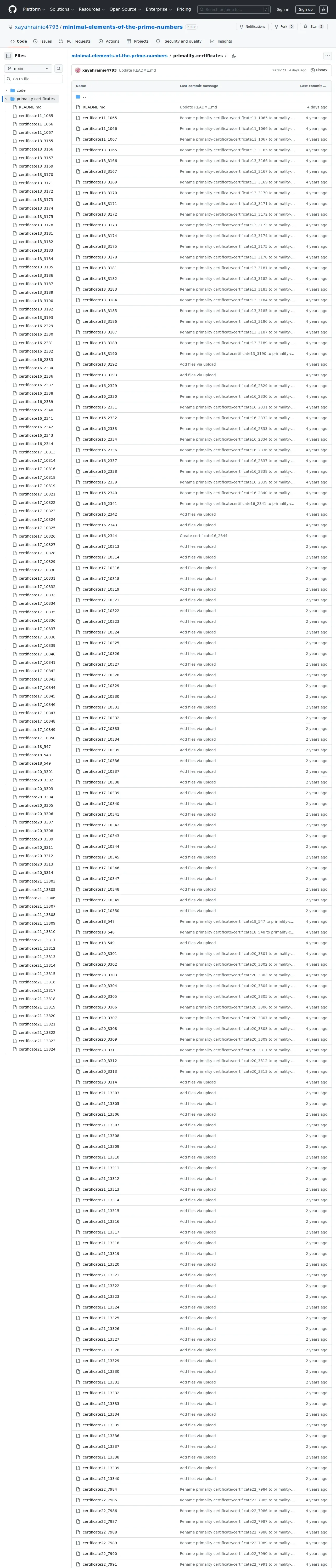Focus the Go to file field
336x1568 pixels.
pos(33,79)
